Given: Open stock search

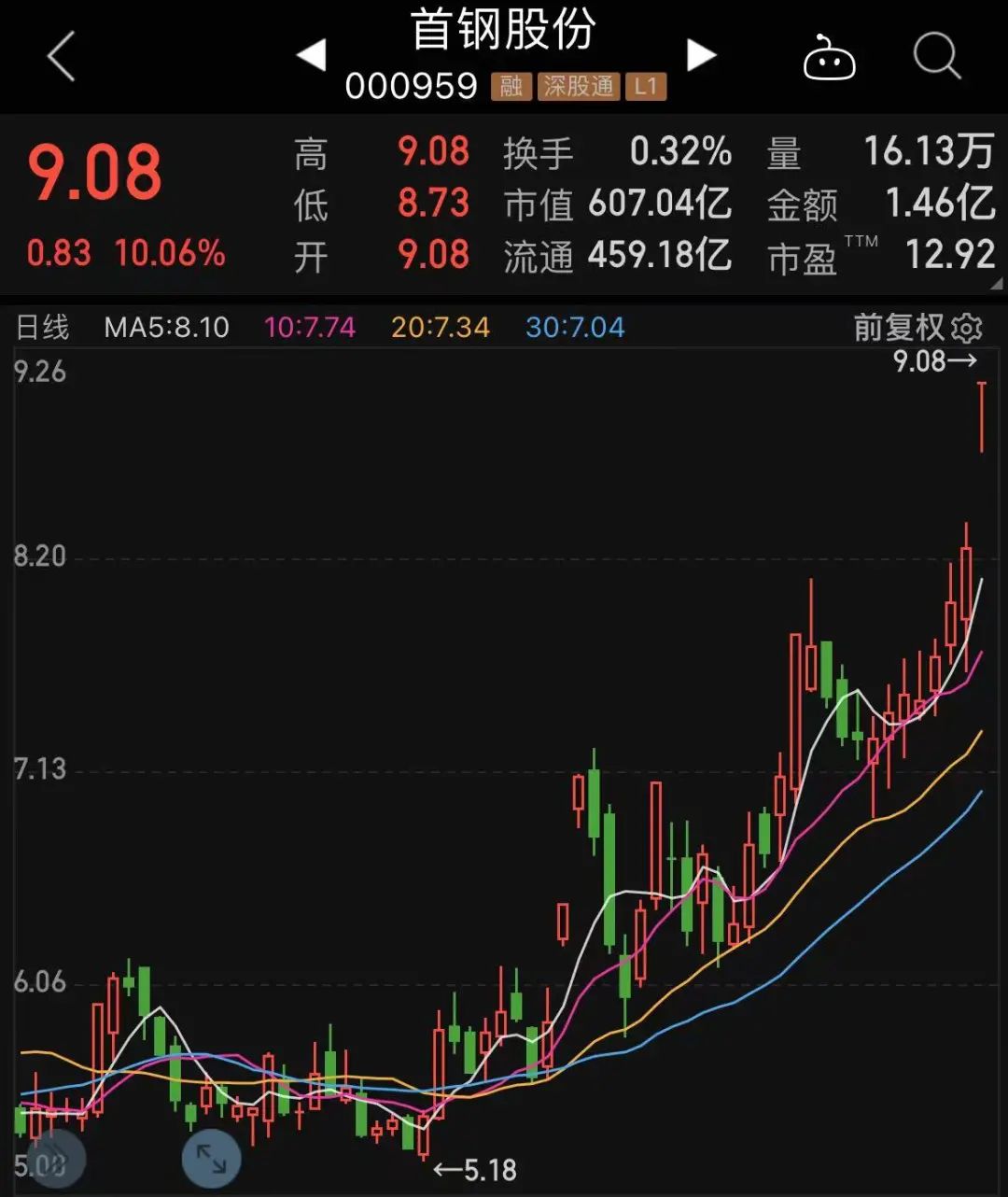Looking at the screenshot, I should tap(936, 56).
